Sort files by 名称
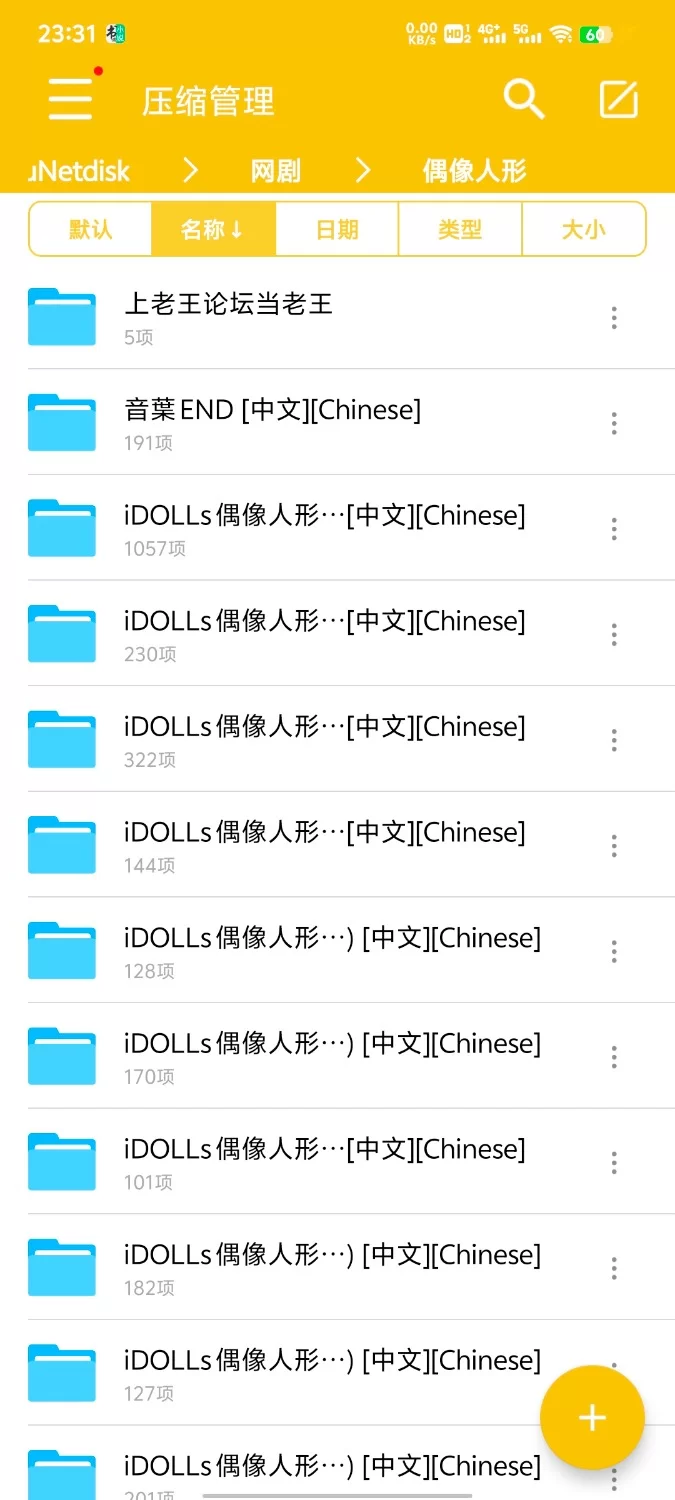Image resolution: width=675 pixels, height=1500 pixels. point(212,230)
